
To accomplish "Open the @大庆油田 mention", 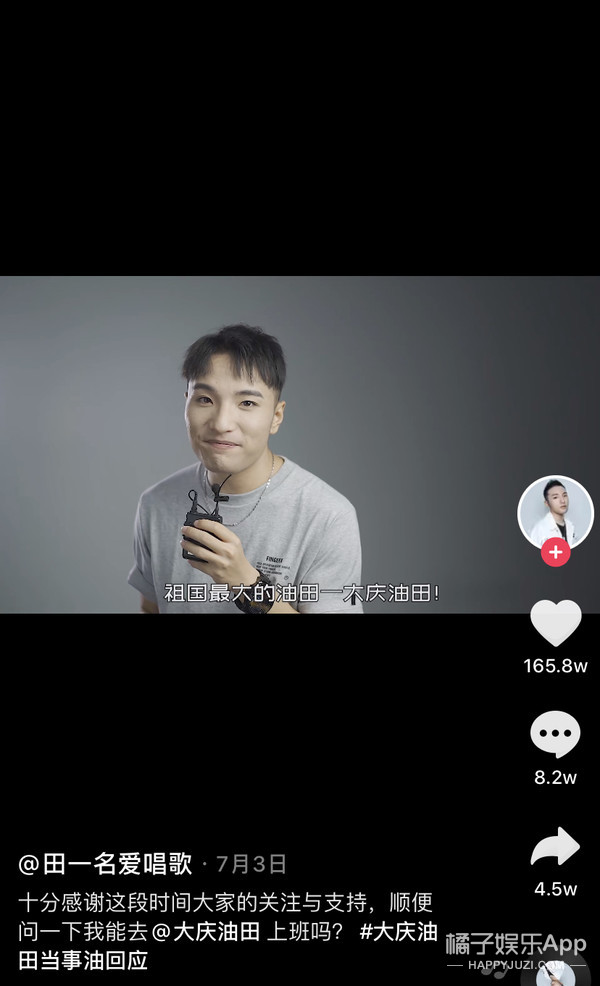I will [x=205, y=932].
